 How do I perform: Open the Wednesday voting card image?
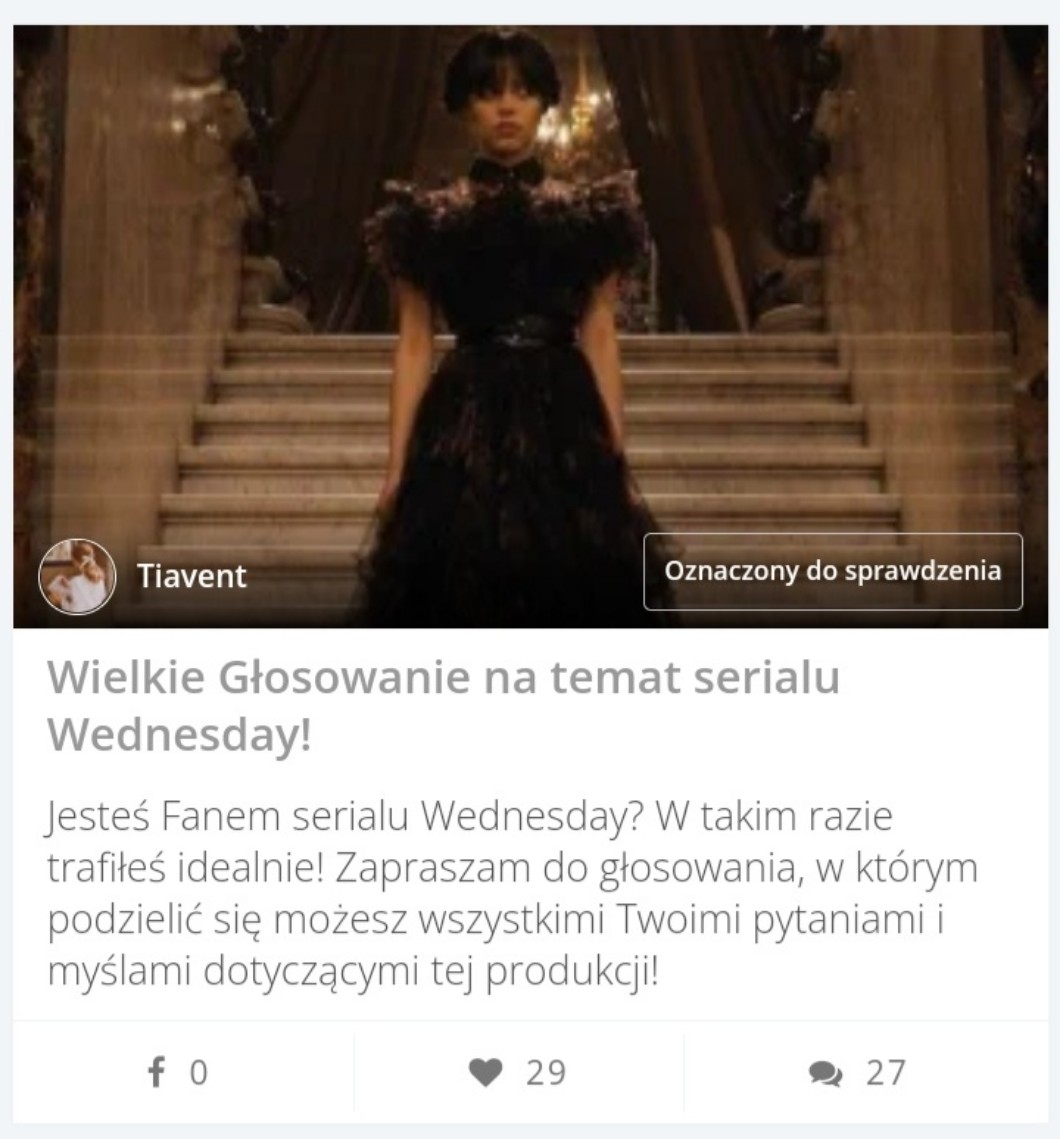tap(530, 300)
